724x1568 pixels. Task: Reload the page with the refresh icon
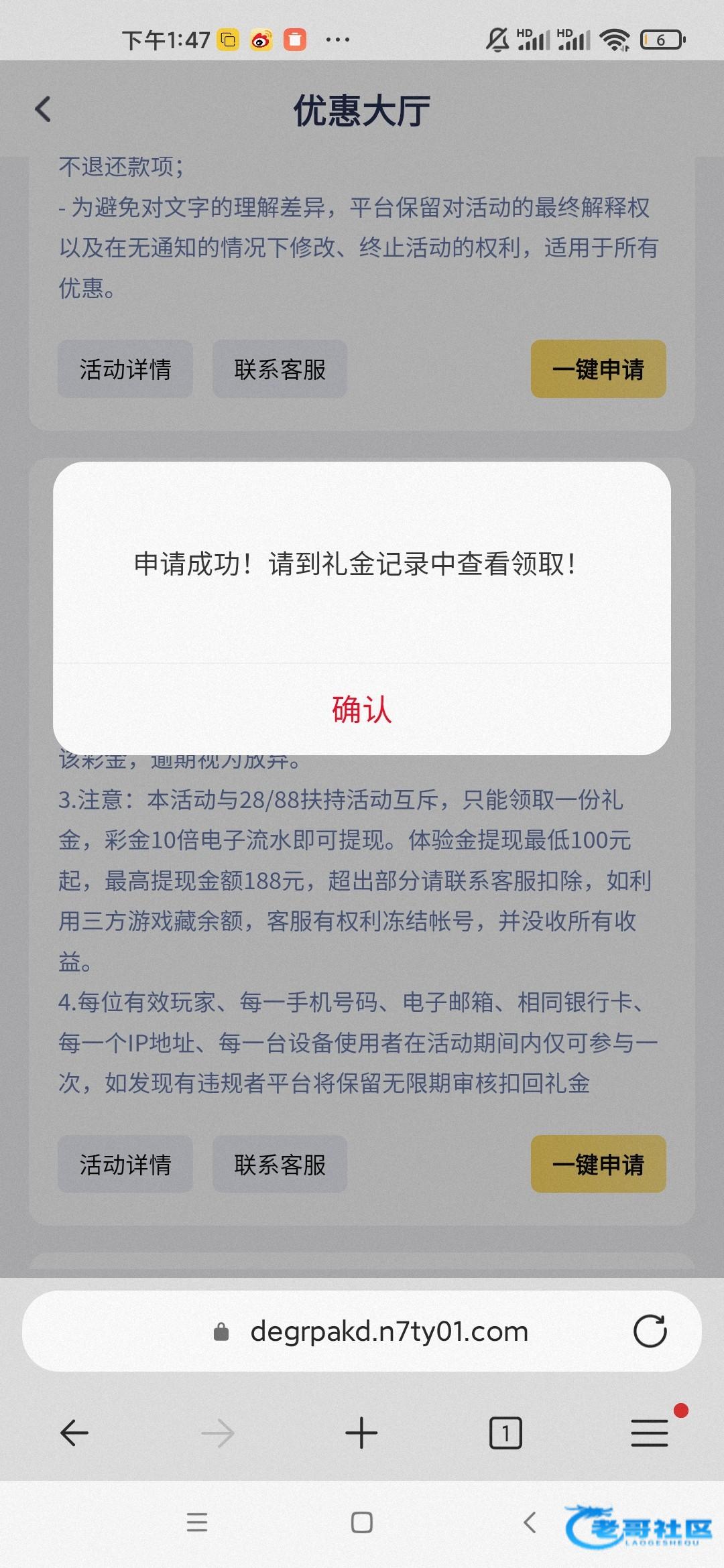coord(650,1331)
